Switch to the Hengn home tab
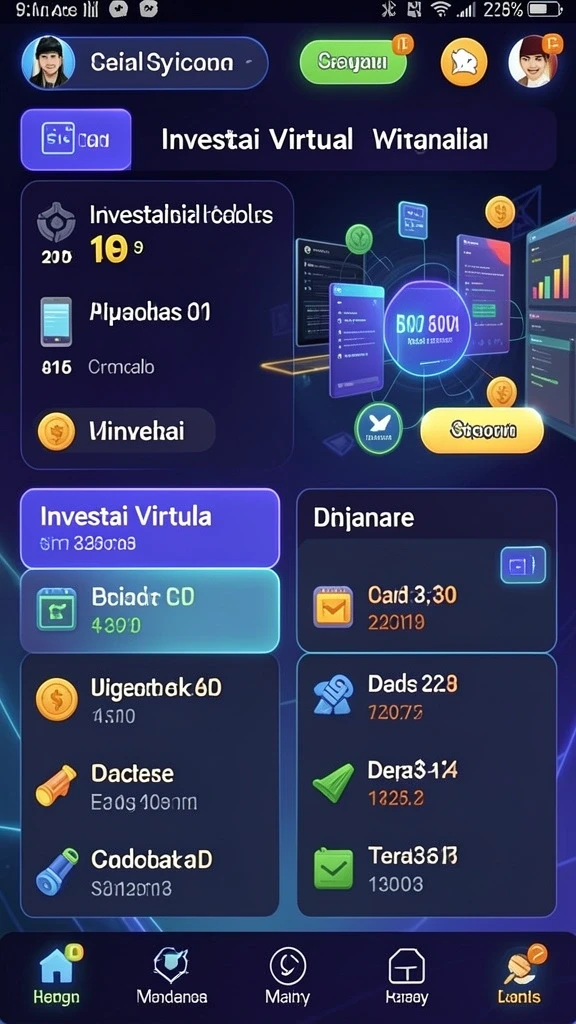The height and width of the screenshot is (1024, 576). [x=57, y=976]
